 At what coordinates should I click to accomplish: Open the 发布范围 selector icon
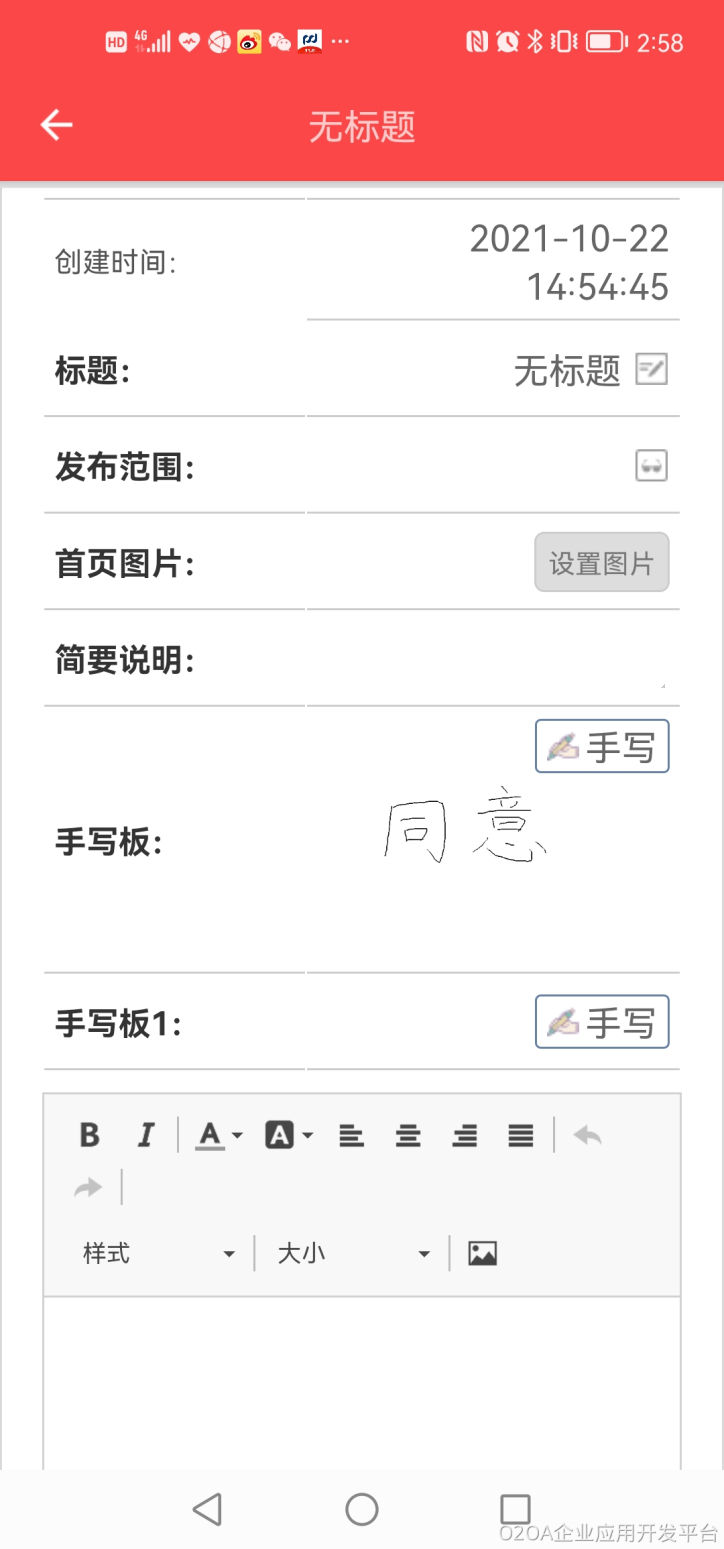pos(651,465)
